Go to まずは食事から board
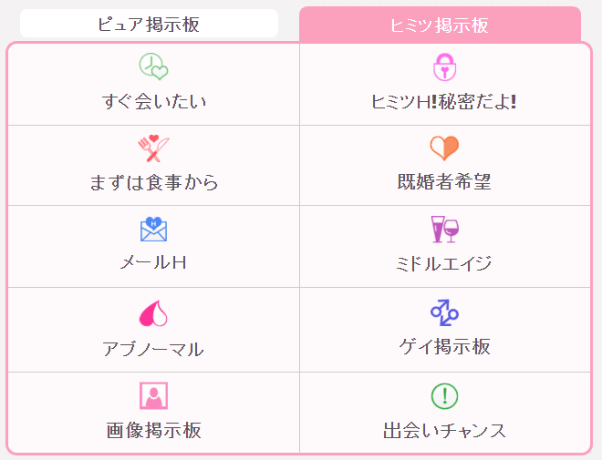Image resolution: width=602 pixels, height=460 pixels. (x=154, y=166)
